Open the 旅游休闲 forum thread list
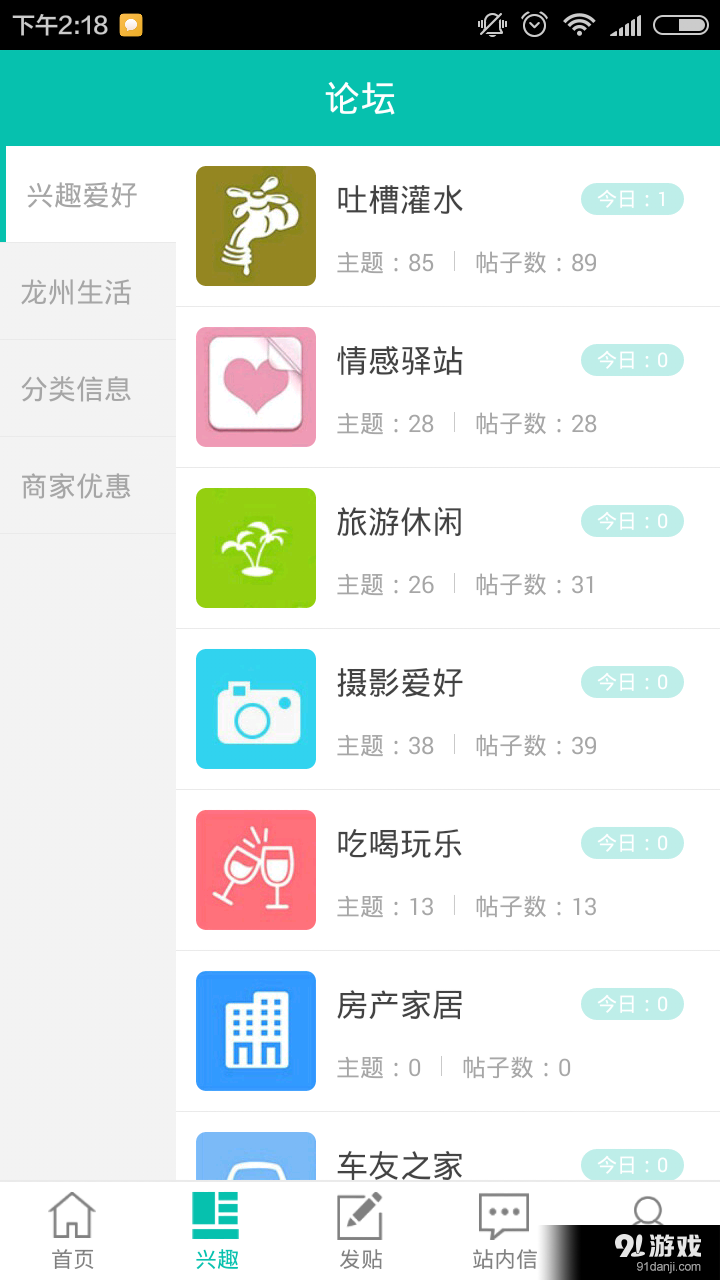Screen dimensions: 720x1280 (x=400, y=522)
